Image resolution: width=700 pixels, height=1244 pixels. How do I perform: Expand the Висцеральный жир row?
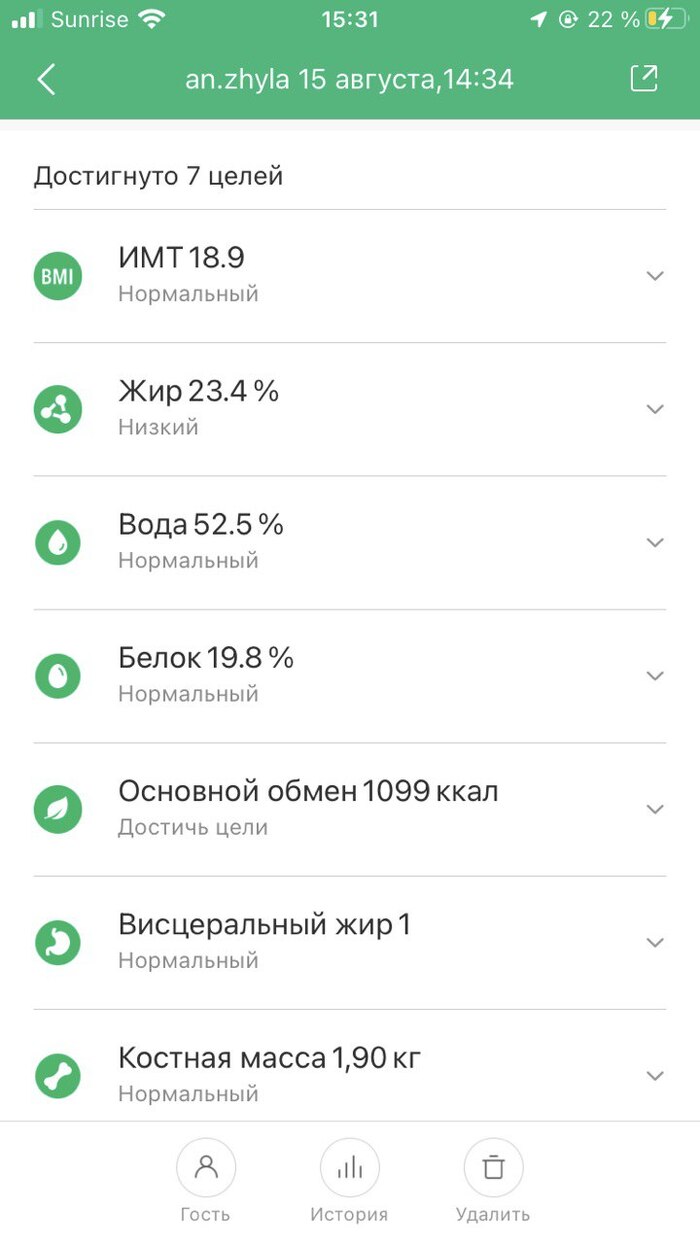pyautogui.click(x=655, y=942)
